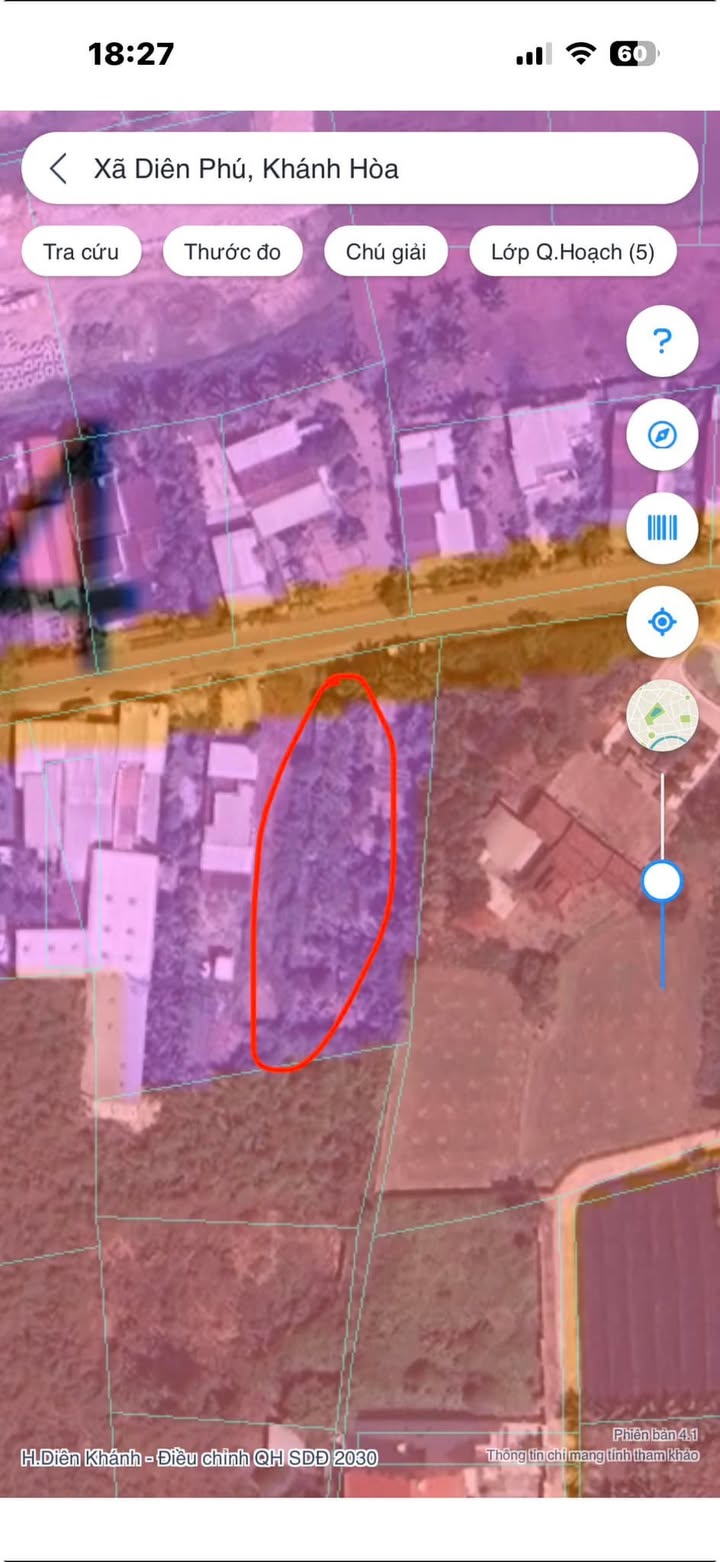Tap the compass orientation button

(x=661, y=435)
